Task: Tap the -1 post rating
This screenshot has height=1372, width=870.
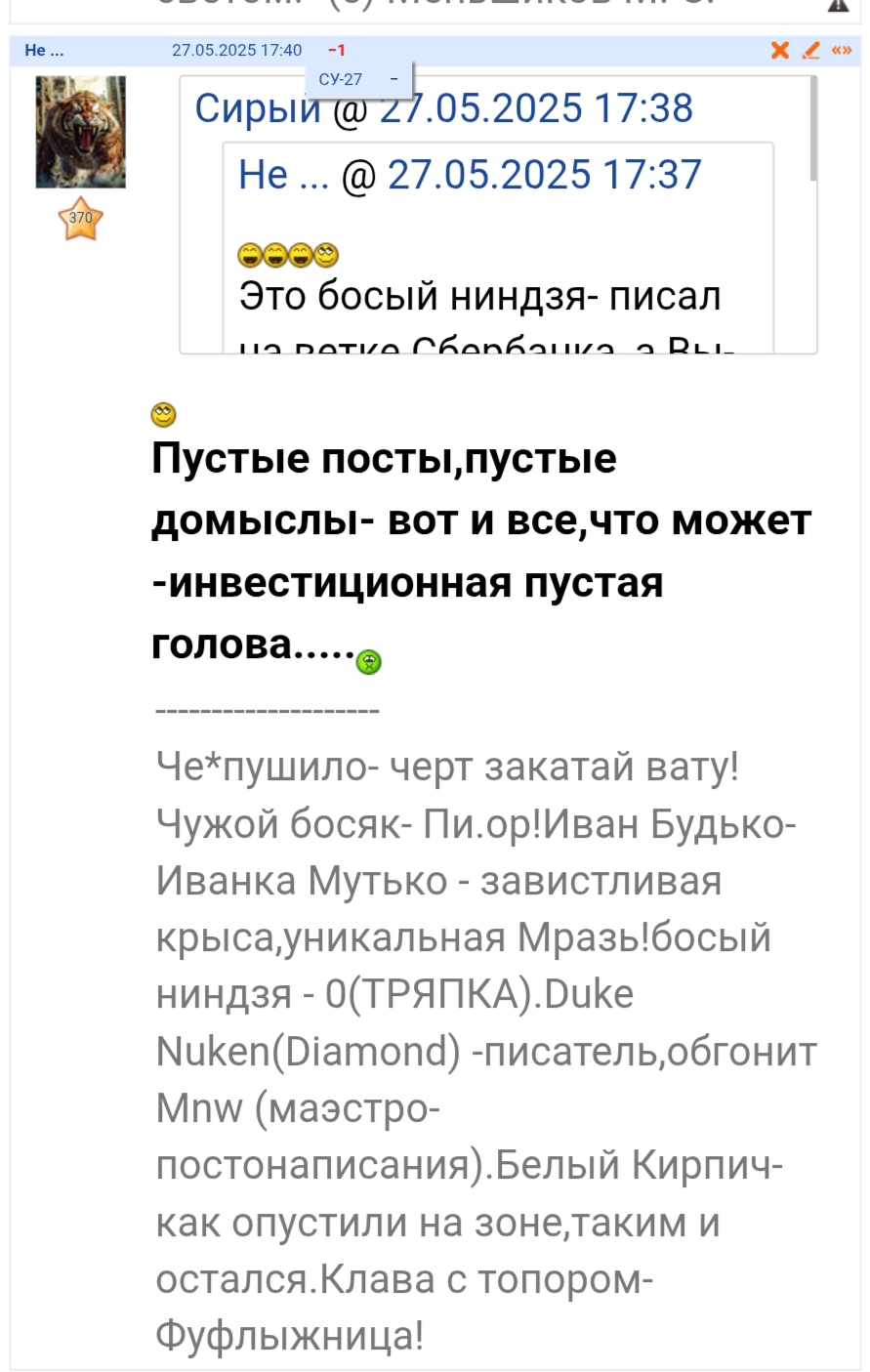Action: click(x=337, y=51)
